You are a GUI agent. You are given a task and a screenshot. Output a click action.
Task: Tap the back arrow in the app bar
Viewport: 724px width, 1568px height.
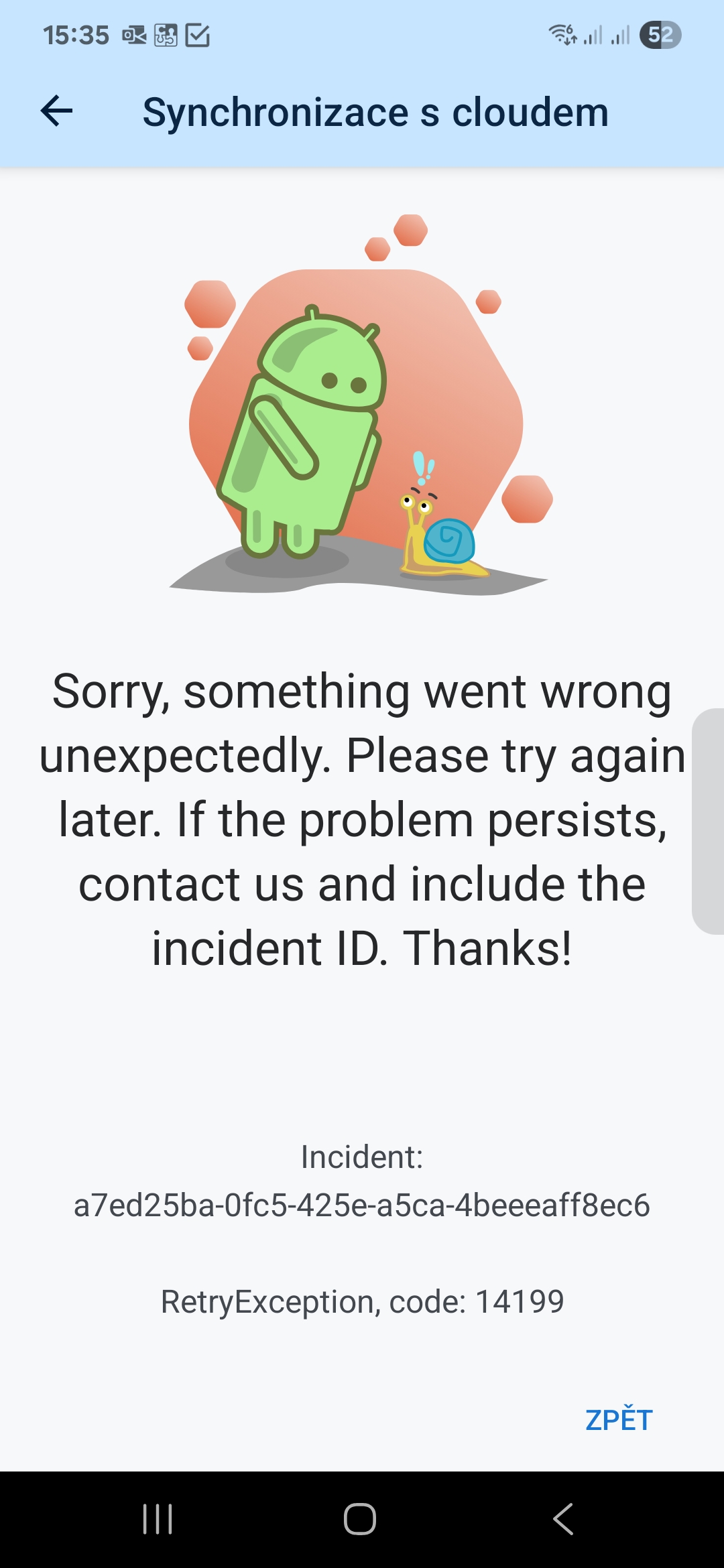pos(57,111)
